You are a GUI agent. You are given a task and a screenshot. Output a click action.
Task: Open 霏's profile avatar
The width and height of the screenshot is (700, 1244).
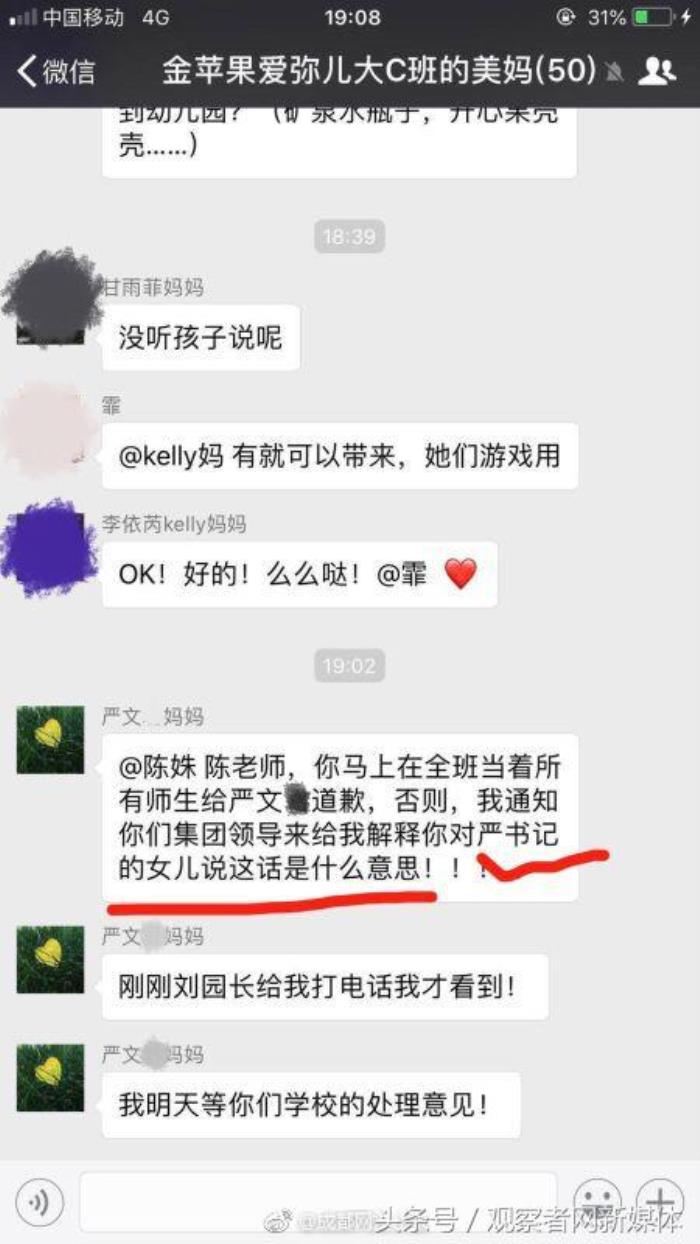[48, 428]
